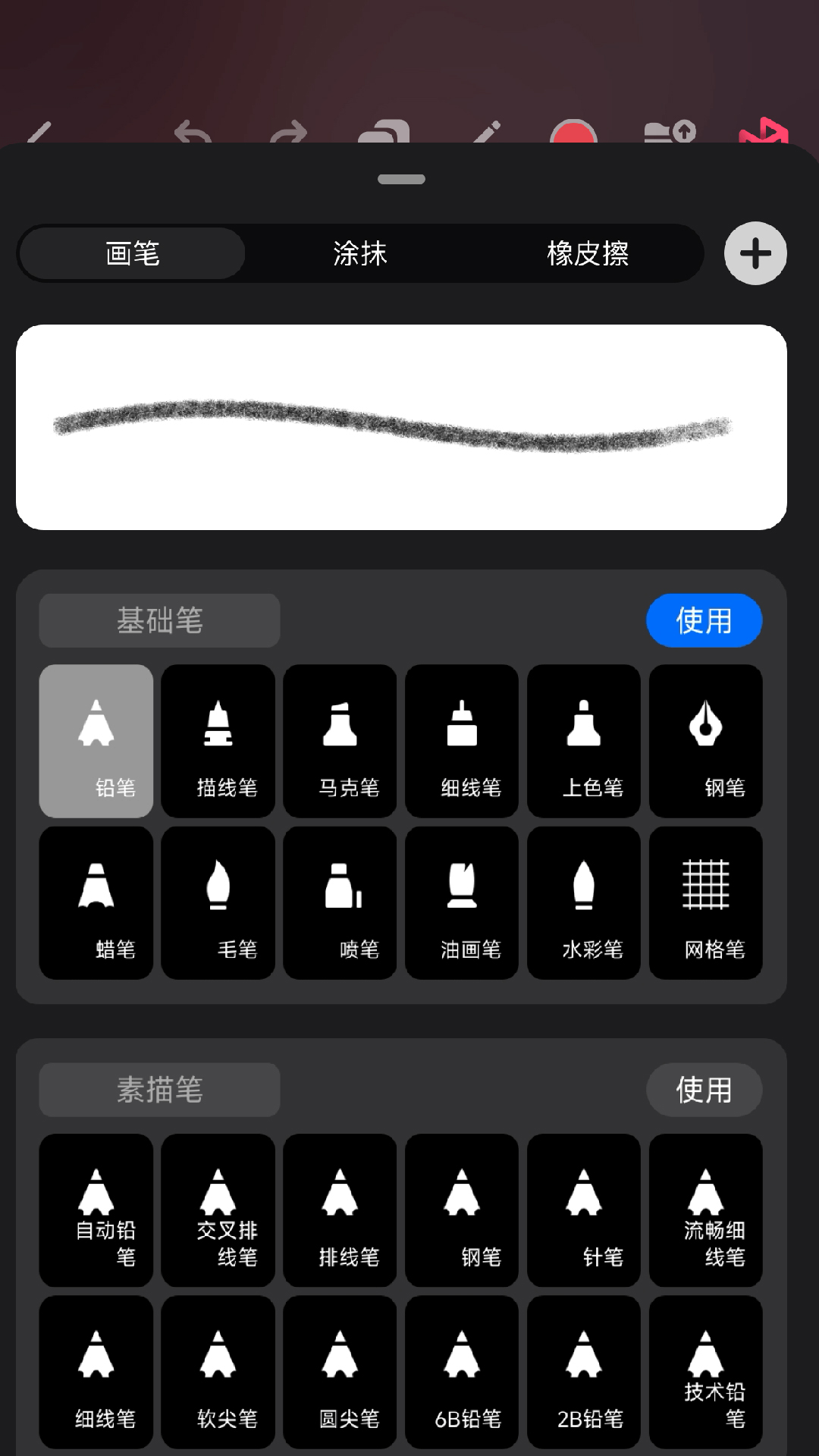This screenshot has width=819, height=1456.
Task: Select the 毛笔 brush
Action: [x=218, y=902]
